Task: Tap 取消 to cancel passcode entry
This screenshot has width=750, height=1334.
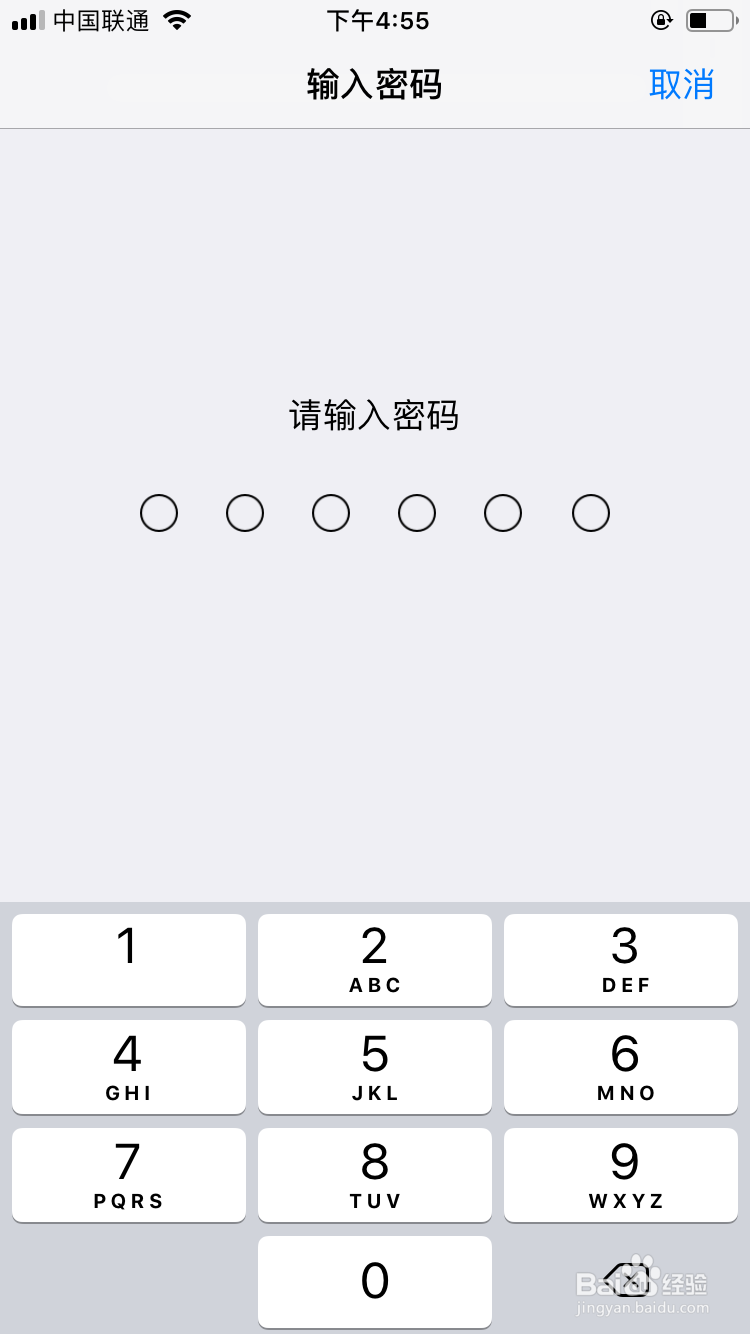Action: [684, 85]
